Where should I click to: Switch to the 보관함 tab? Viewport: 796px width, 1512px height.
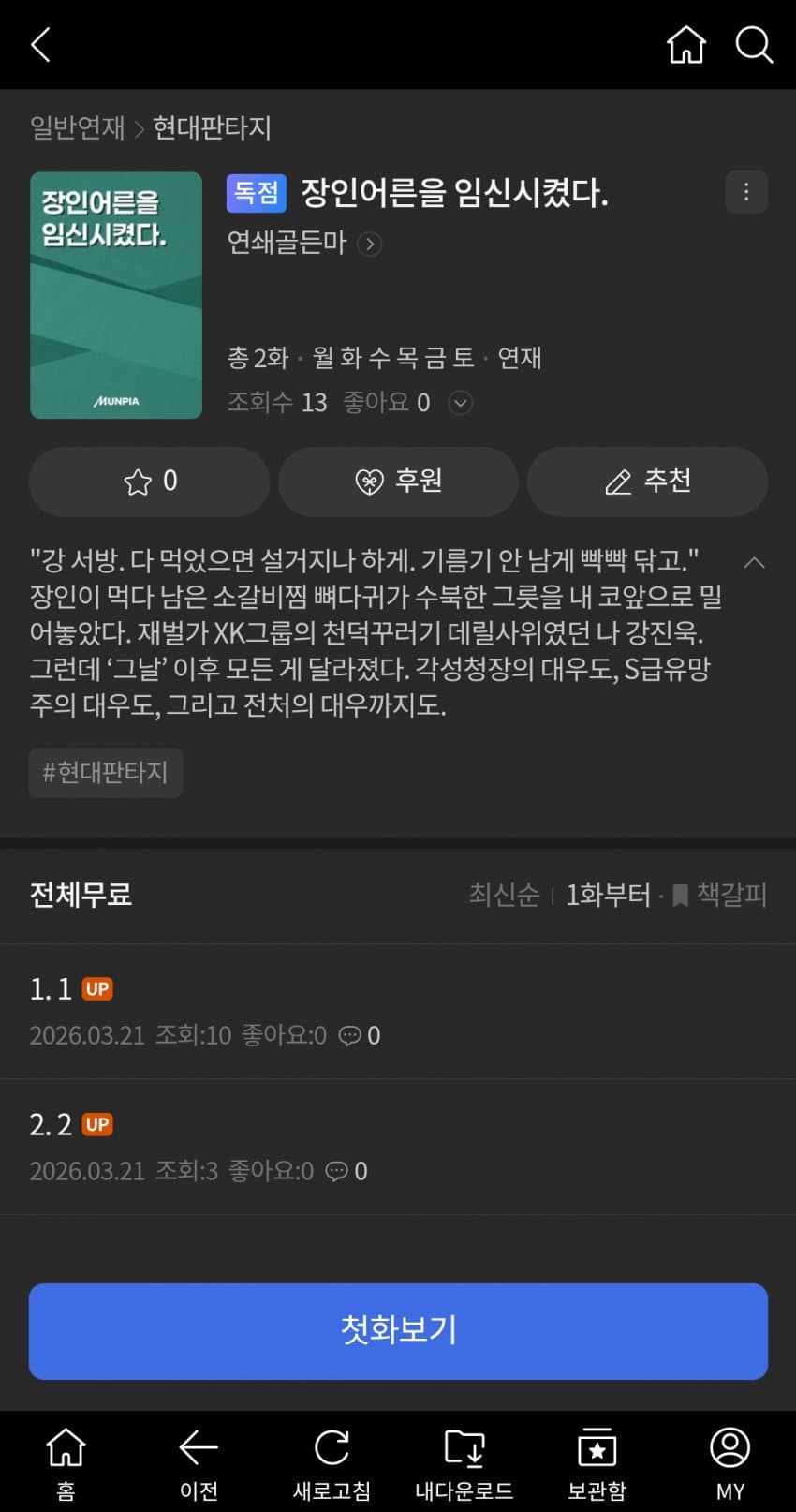click(597, 1463)
